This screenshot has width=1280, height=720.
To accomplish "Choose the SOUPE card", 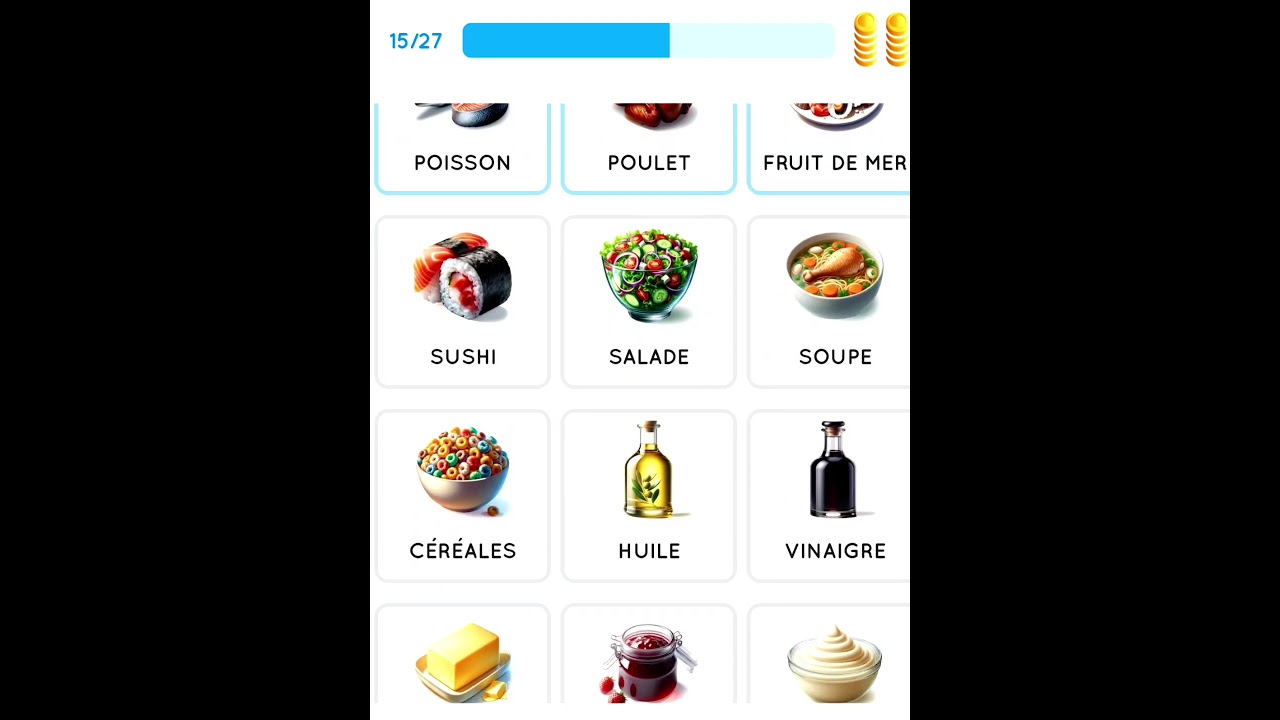I will 832,302.
